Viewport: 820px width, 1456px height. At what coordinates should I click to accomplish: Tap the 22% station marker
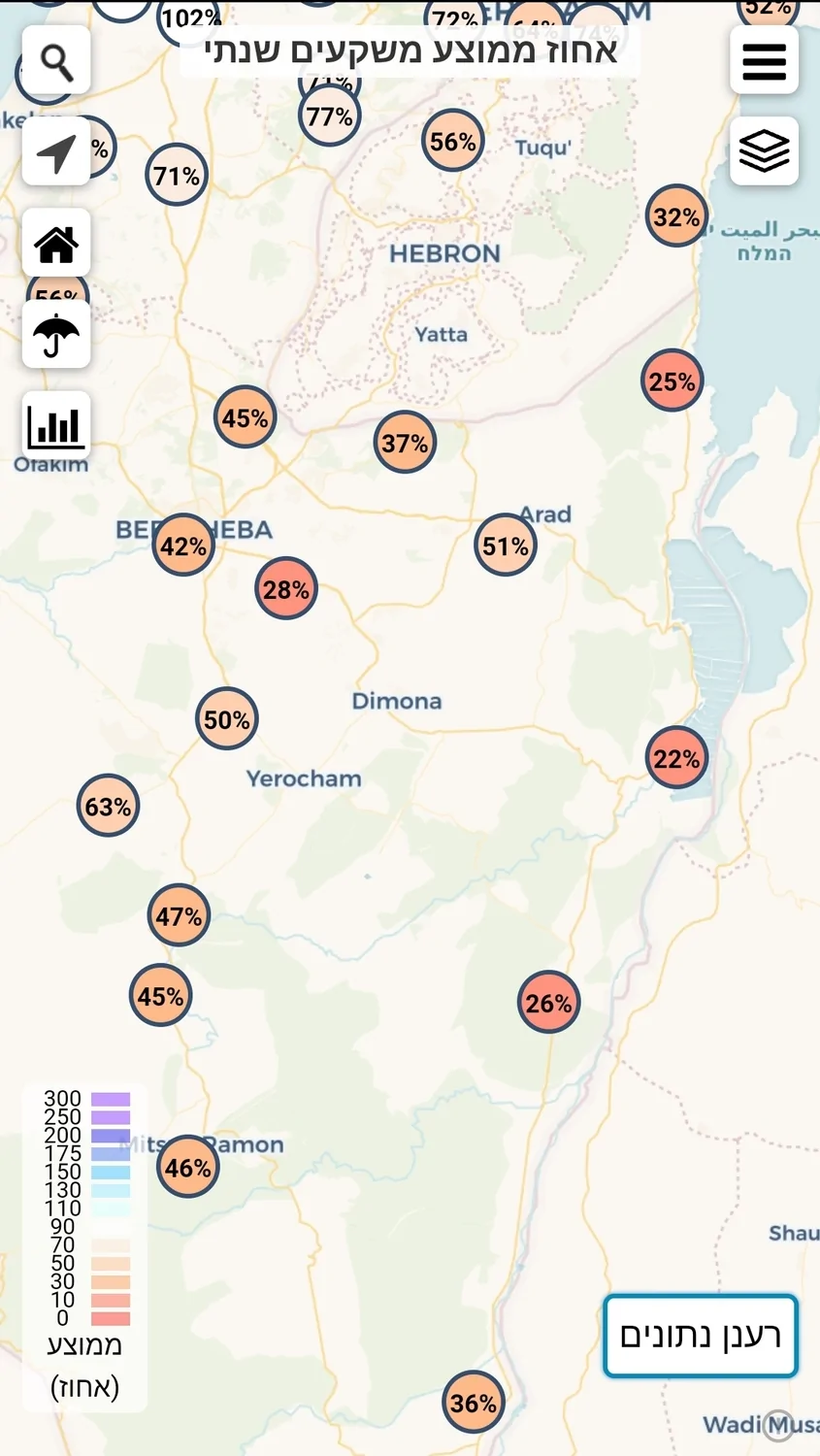click(676, 758)
